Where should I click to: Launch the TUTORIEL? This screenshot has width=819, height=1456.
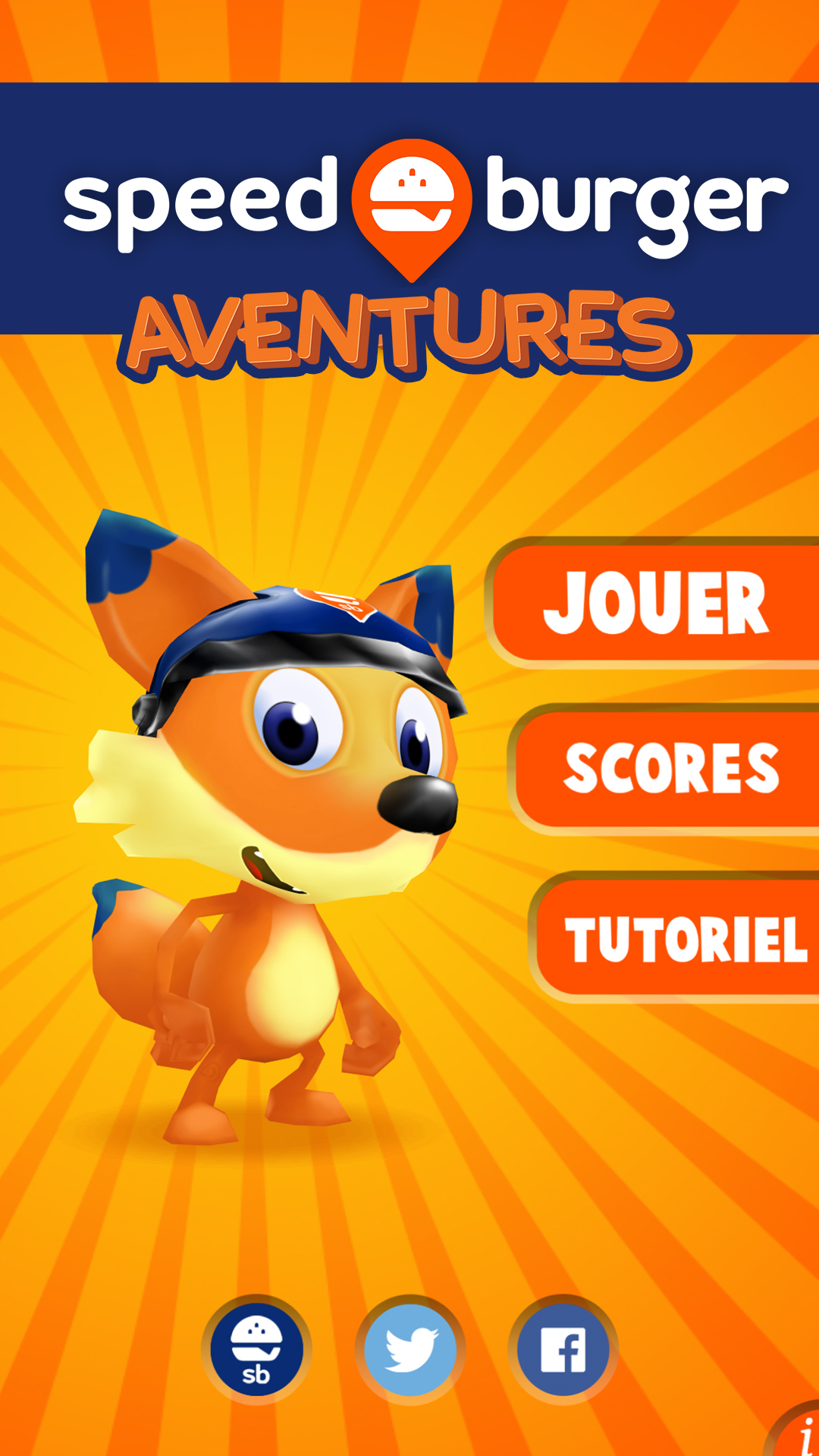coord(674,937)
